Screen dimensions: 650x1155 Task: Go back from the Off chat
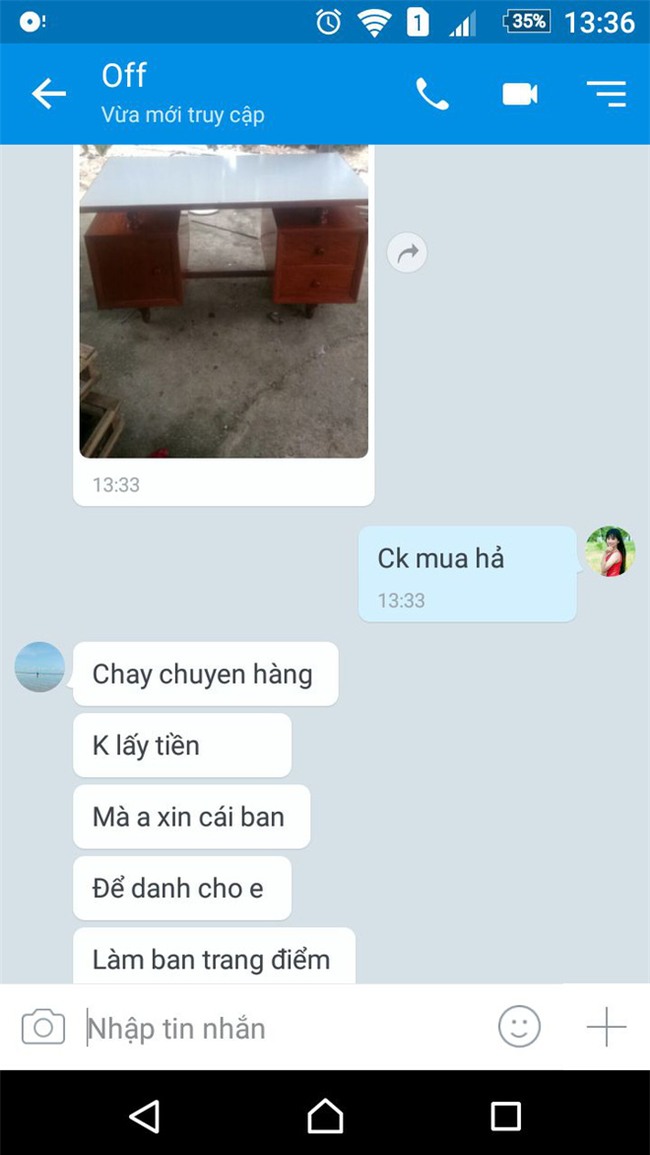point(48,94)
